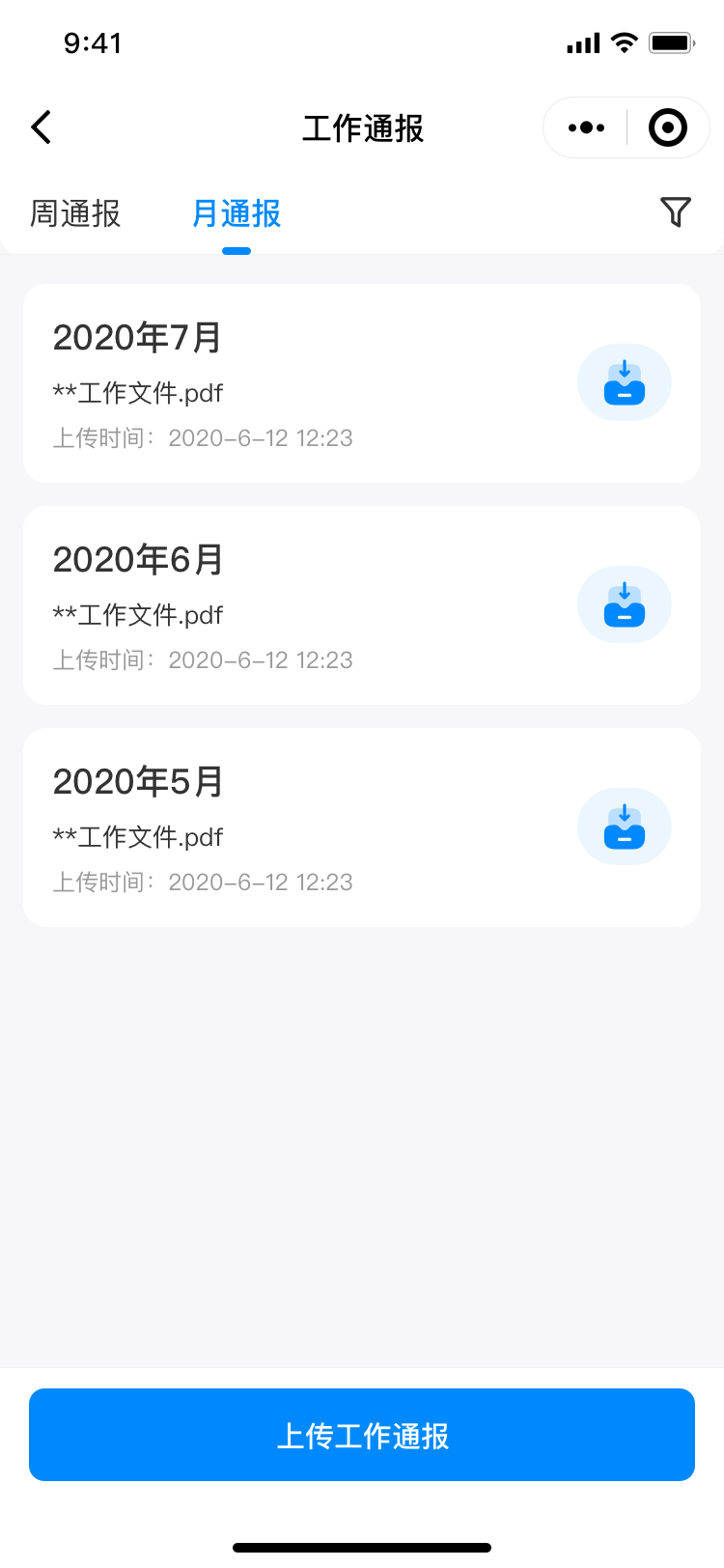Open the 2020年6月 report card
This screenshot has height=1568, width=724.
click(362, 605)
